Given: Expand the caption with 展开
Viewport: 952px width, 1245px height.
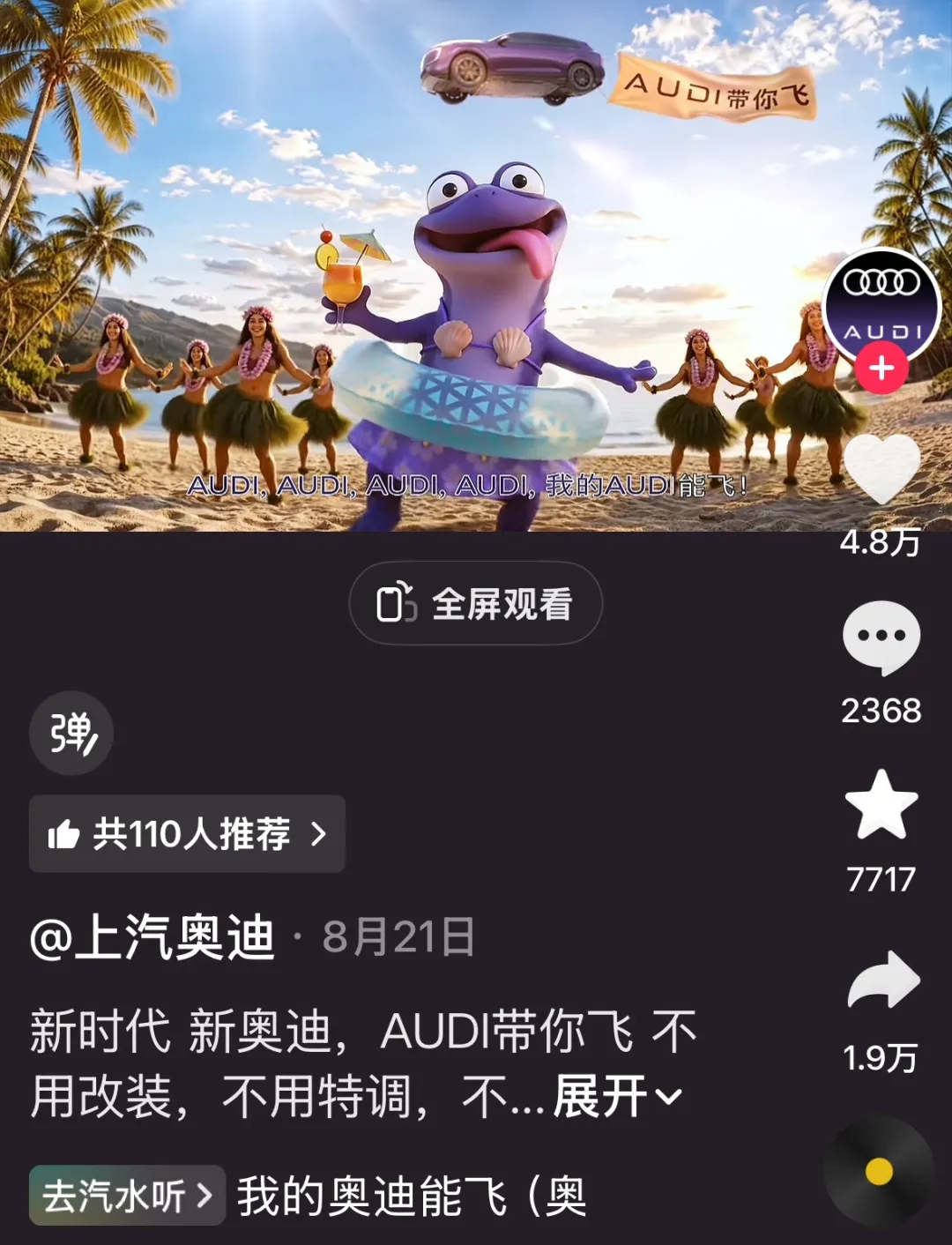Looking at the screenshot, I should click(x=618, y=1096).
